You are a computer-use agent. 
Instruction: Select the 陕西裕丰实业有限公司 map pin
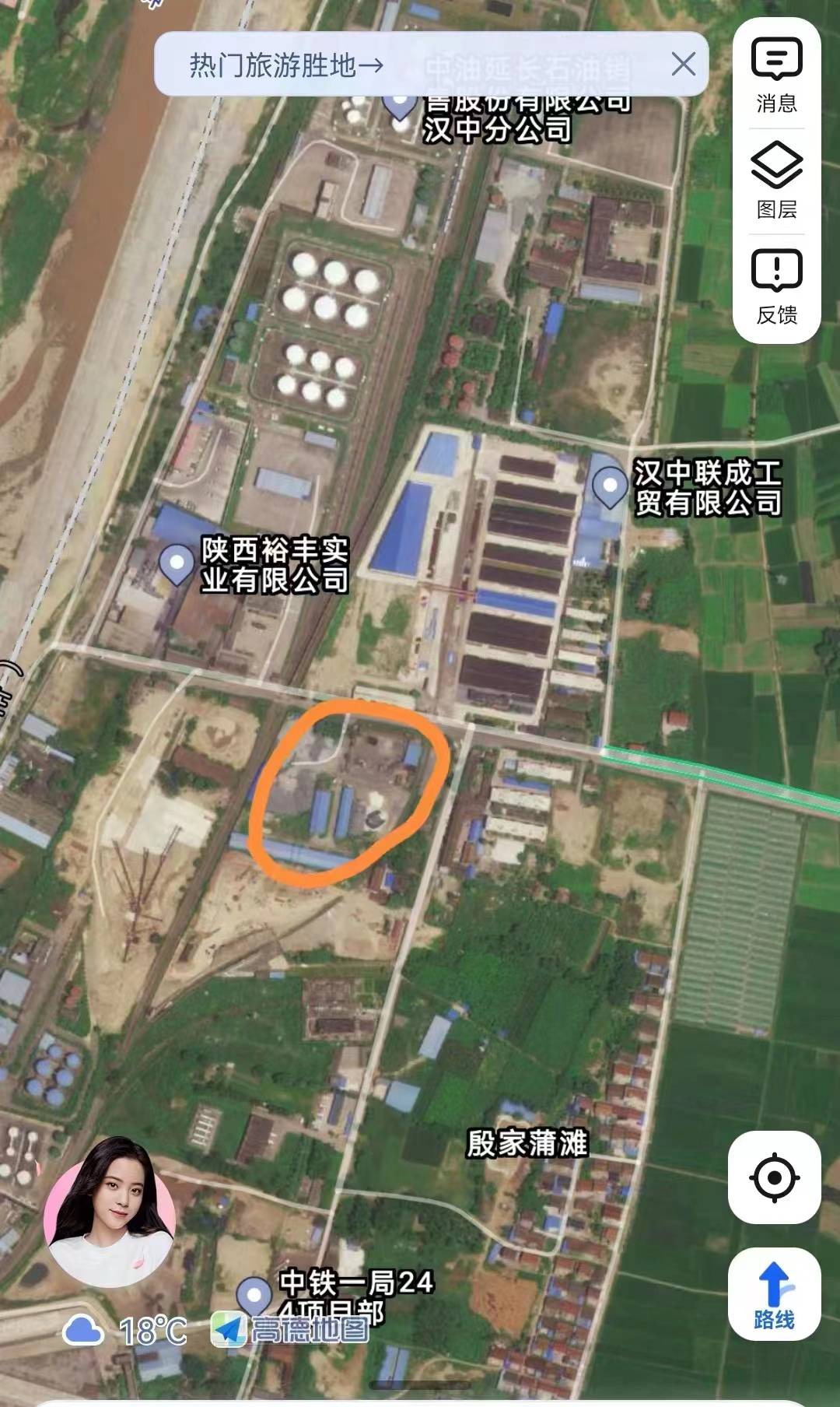[x=177, y=563]
